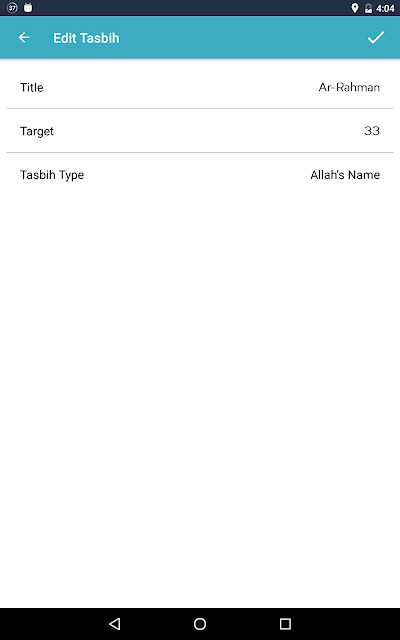Edit the Title field showing Ar-Rahman

coord(200,87)
